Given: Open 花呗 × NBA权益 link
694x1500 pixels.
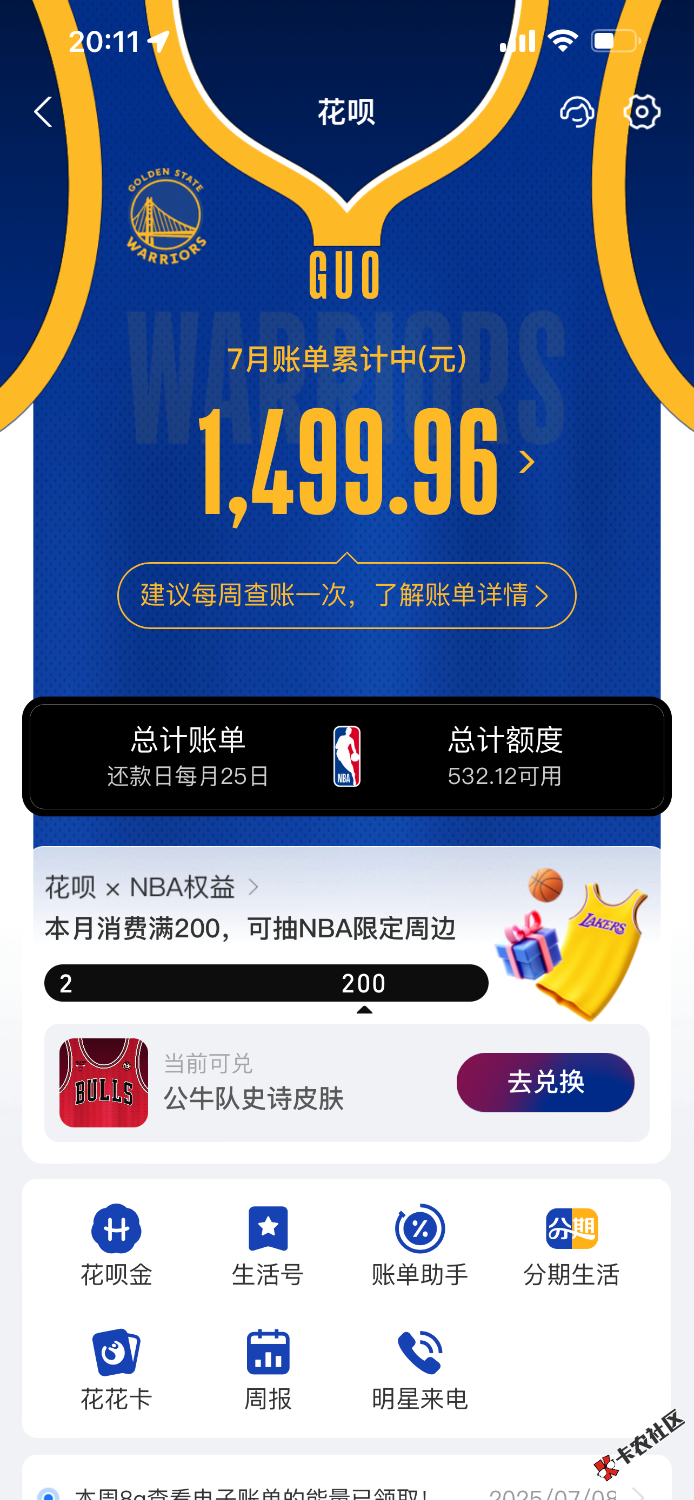Looking at the screenshot, I should tap(152, 887).
